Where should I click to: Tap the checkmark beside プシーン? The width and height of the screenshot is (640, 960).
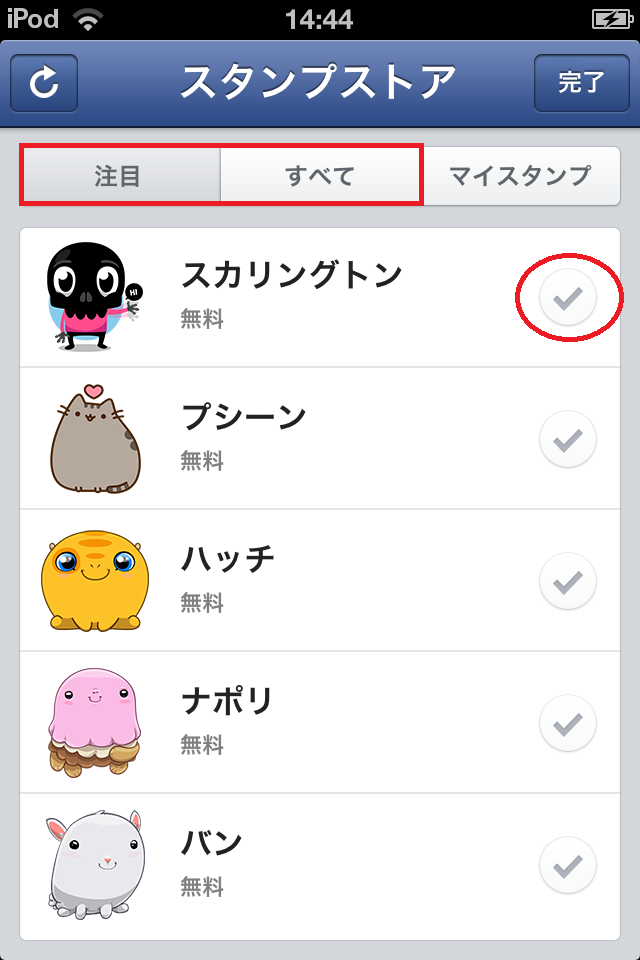coord(568,439)
